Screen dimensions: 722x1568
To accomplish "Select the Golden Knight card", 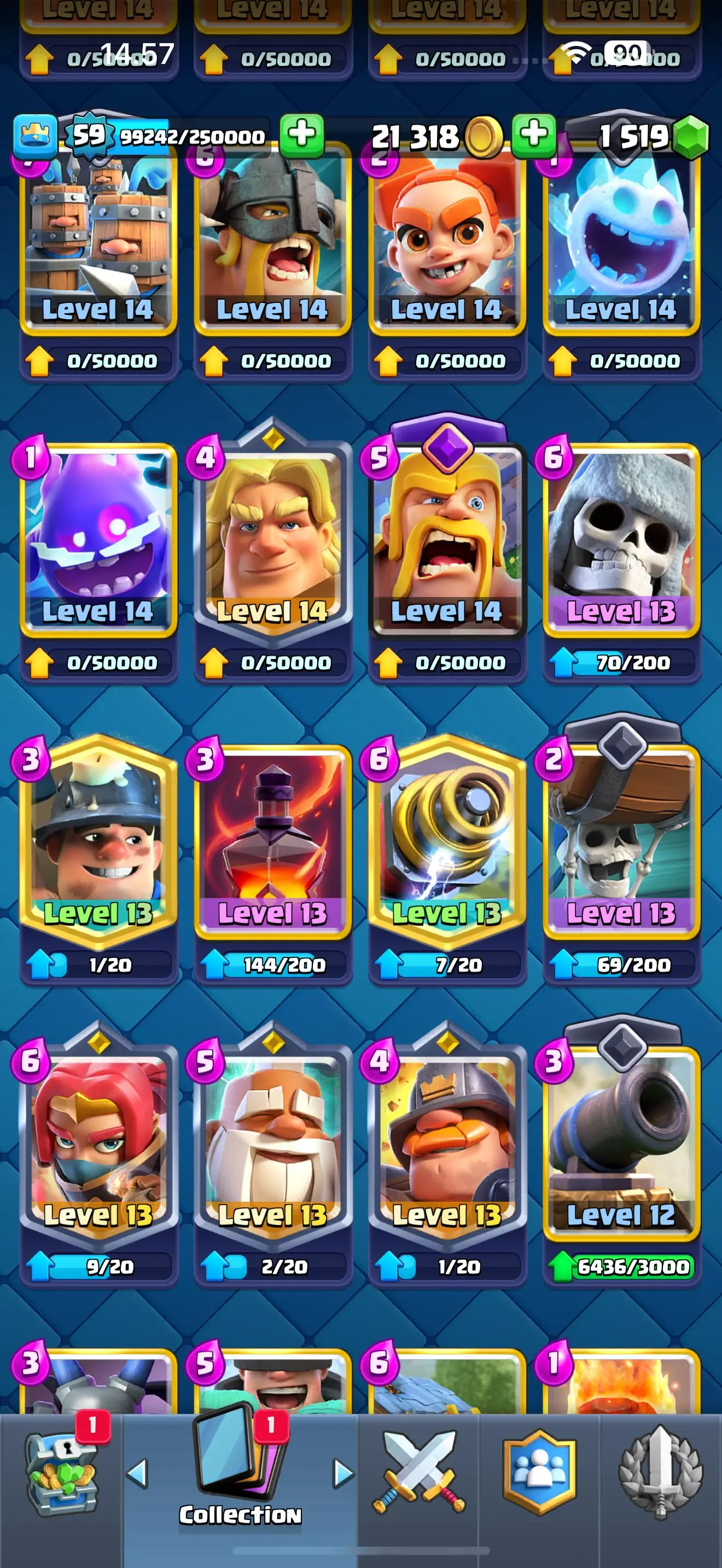I will [x=272, y=542].
